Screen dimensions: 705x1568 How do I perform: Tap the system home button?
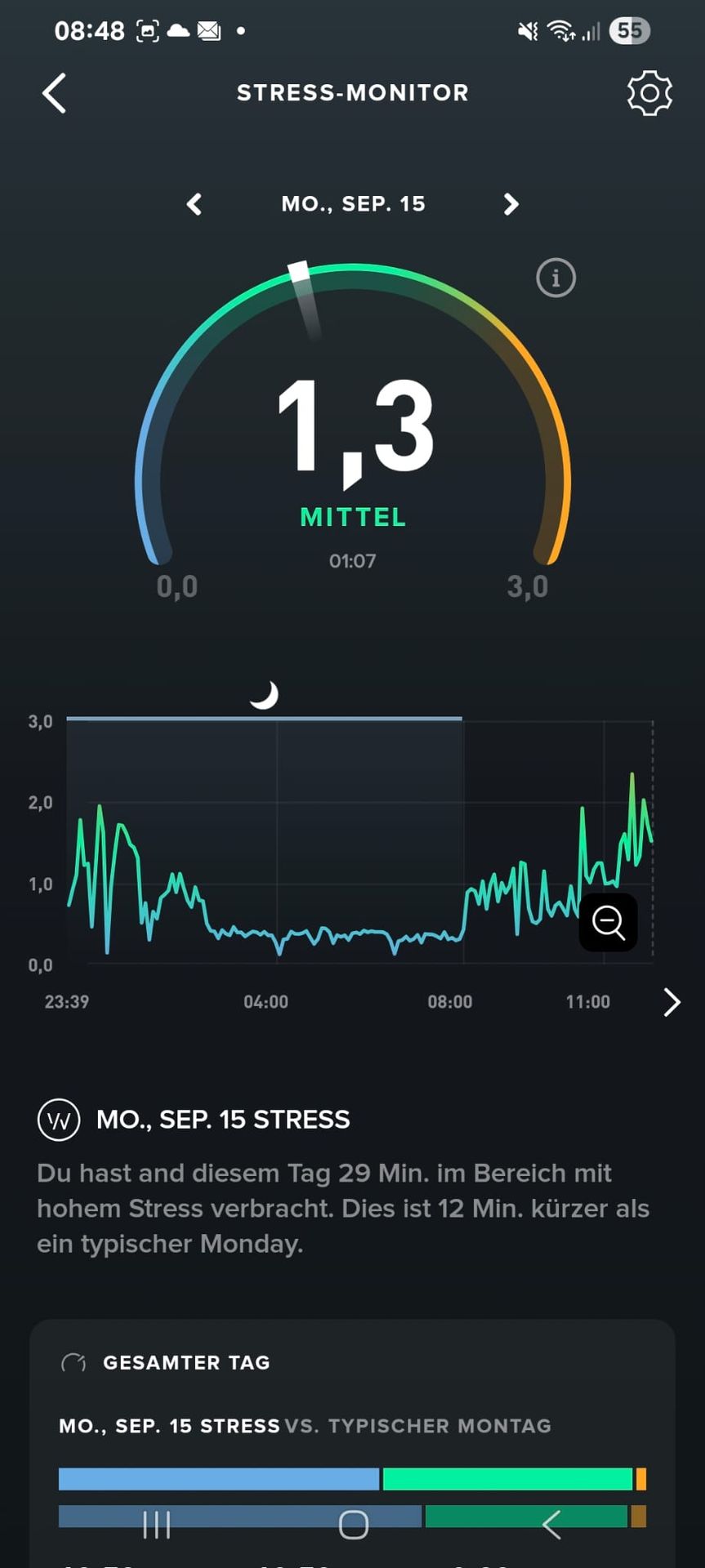353,1524
